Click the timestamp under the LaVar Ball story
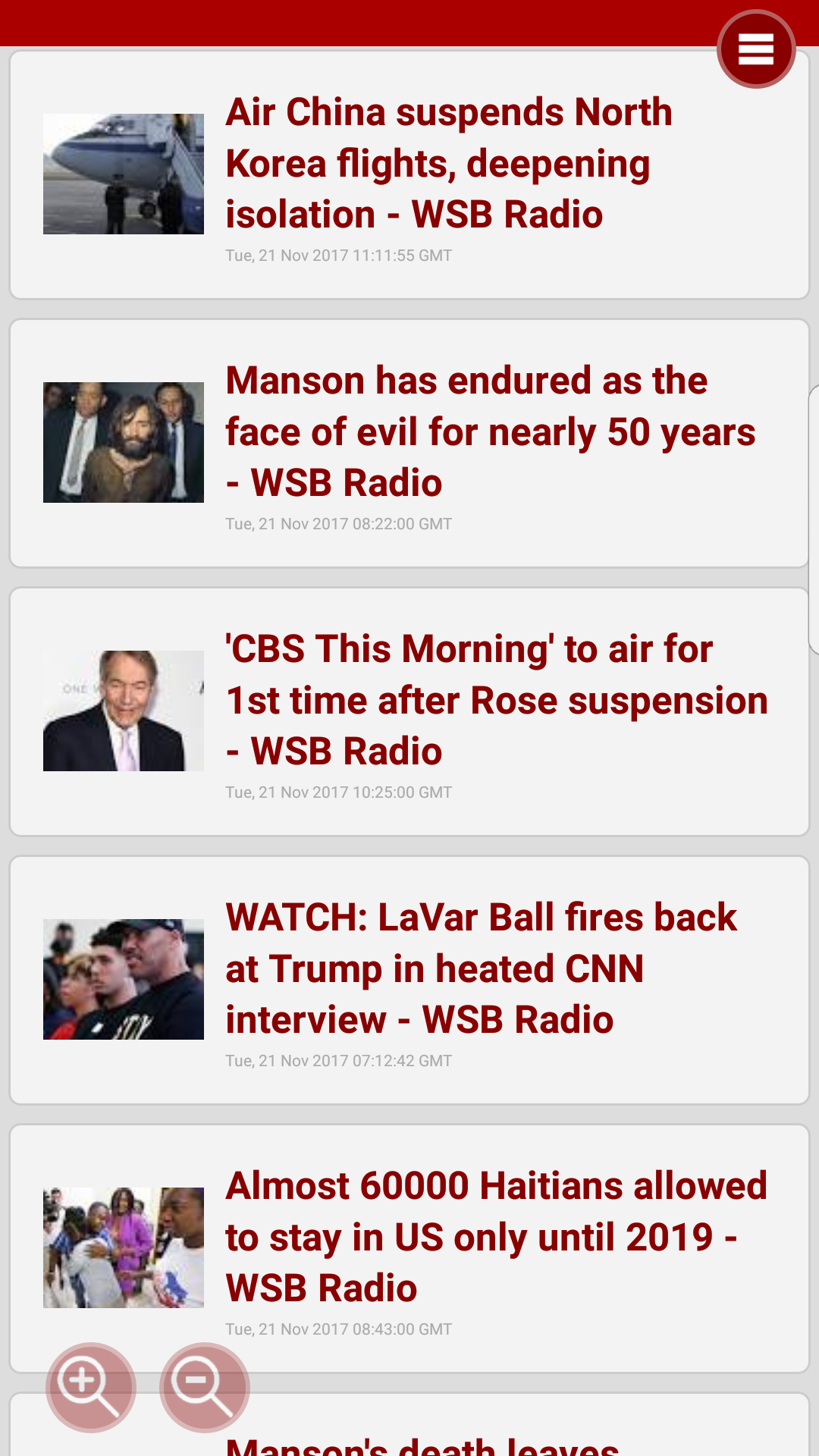This screenshot has width=819, height=1456. (338, 1061)
